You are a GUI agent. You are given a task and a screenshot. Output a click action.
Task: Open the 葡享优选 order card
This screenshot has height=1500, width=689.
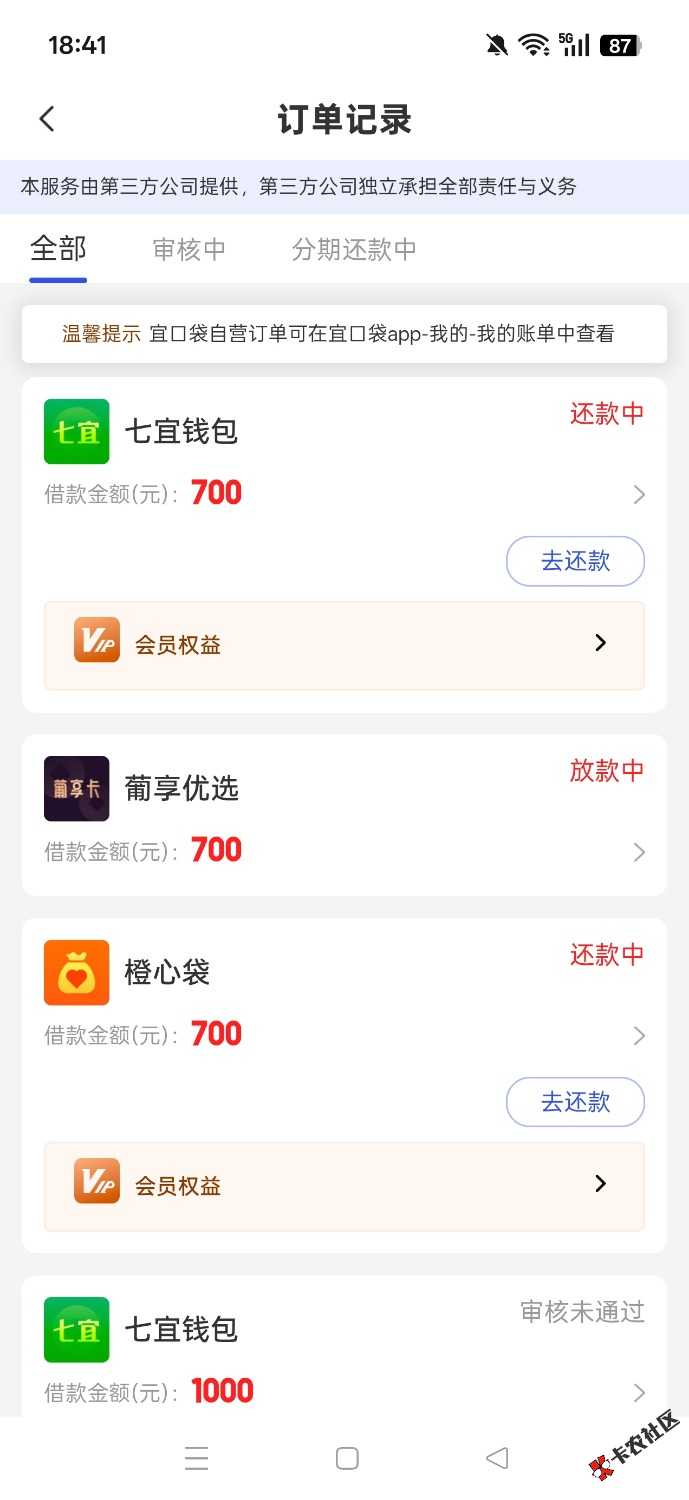pos(344,814)
